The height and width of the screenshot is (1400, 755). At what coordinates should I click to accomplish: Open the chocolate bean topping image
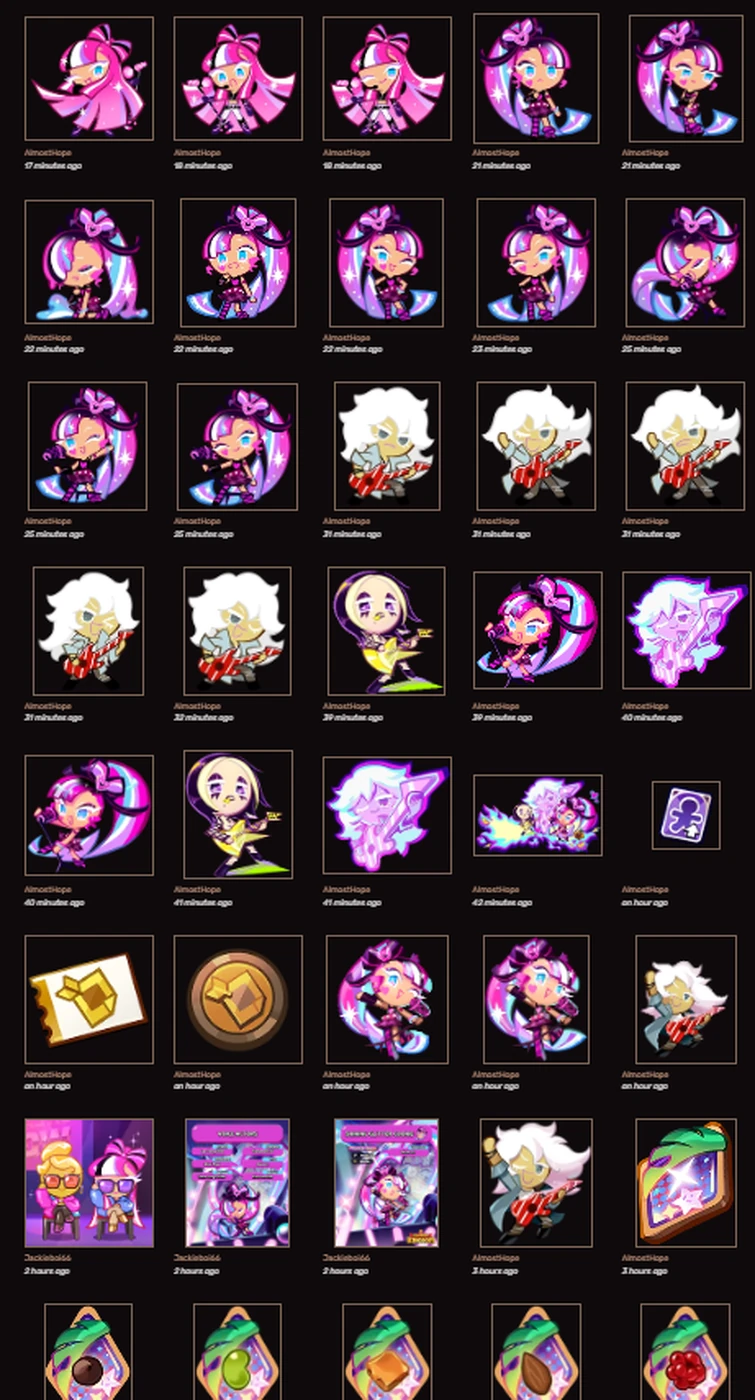pos(88,1355)
